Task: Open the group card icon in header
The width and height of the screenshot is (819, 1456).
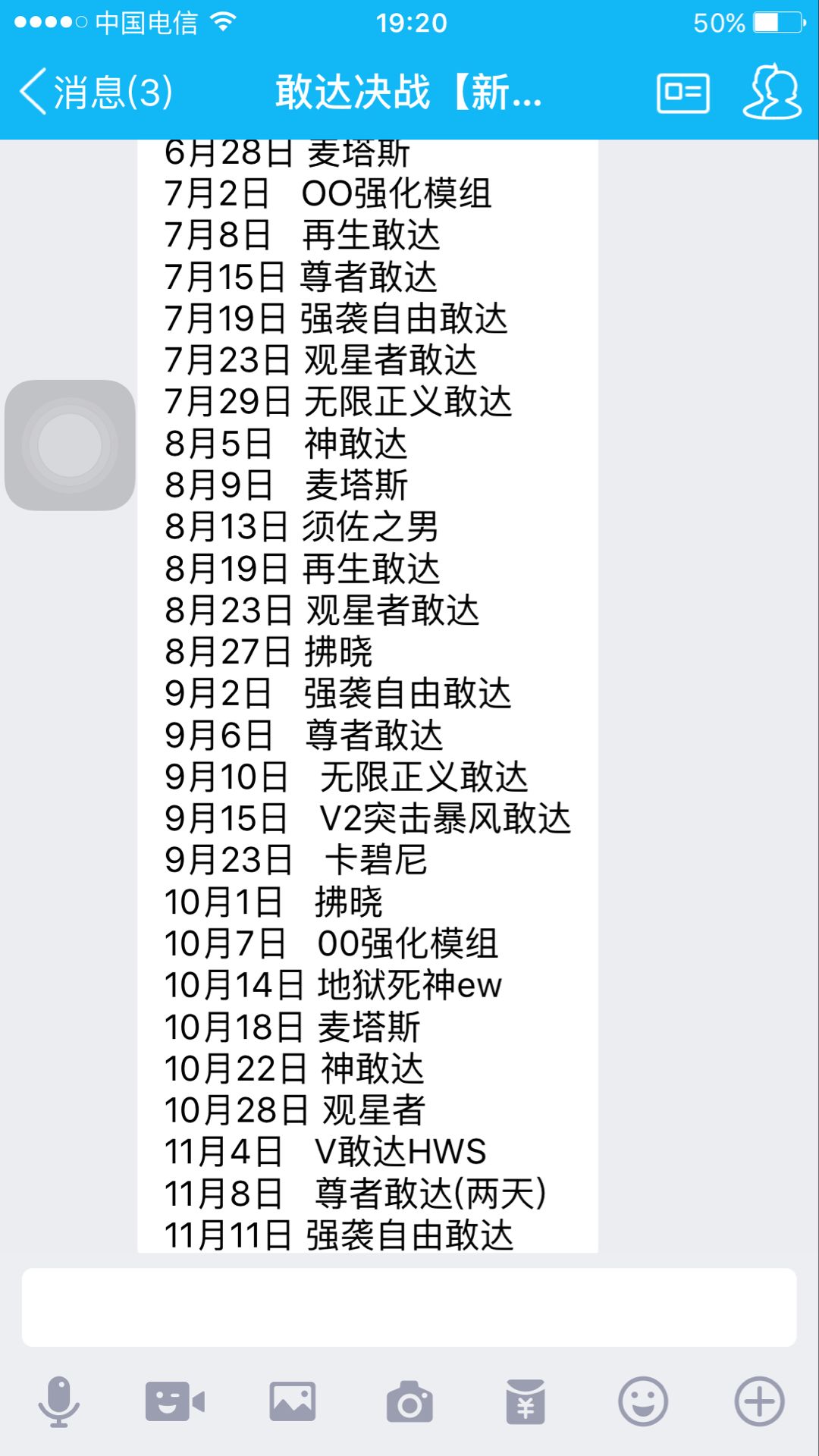Action: pos(682,93)
